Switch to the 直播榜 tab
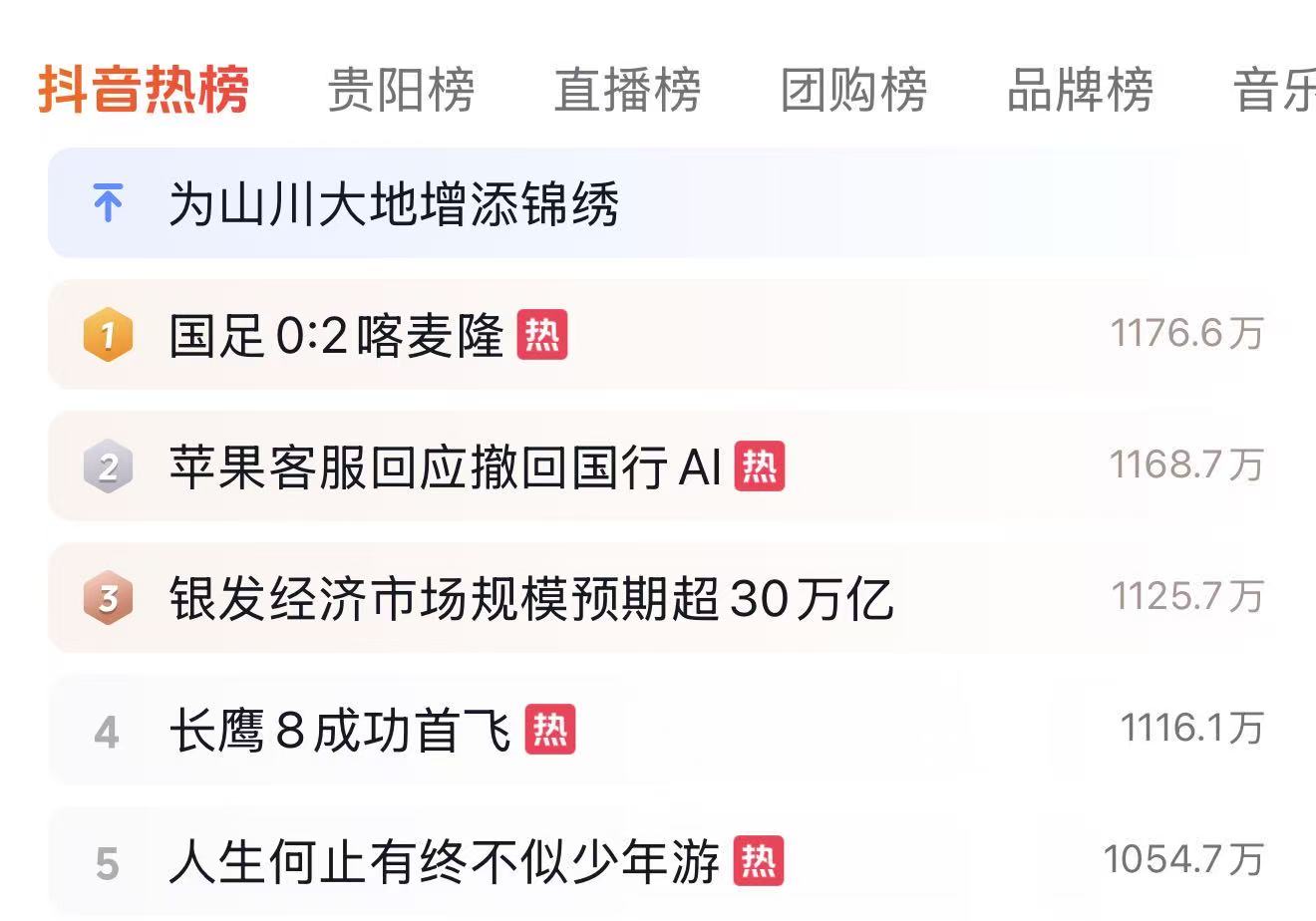 point(627,90)
